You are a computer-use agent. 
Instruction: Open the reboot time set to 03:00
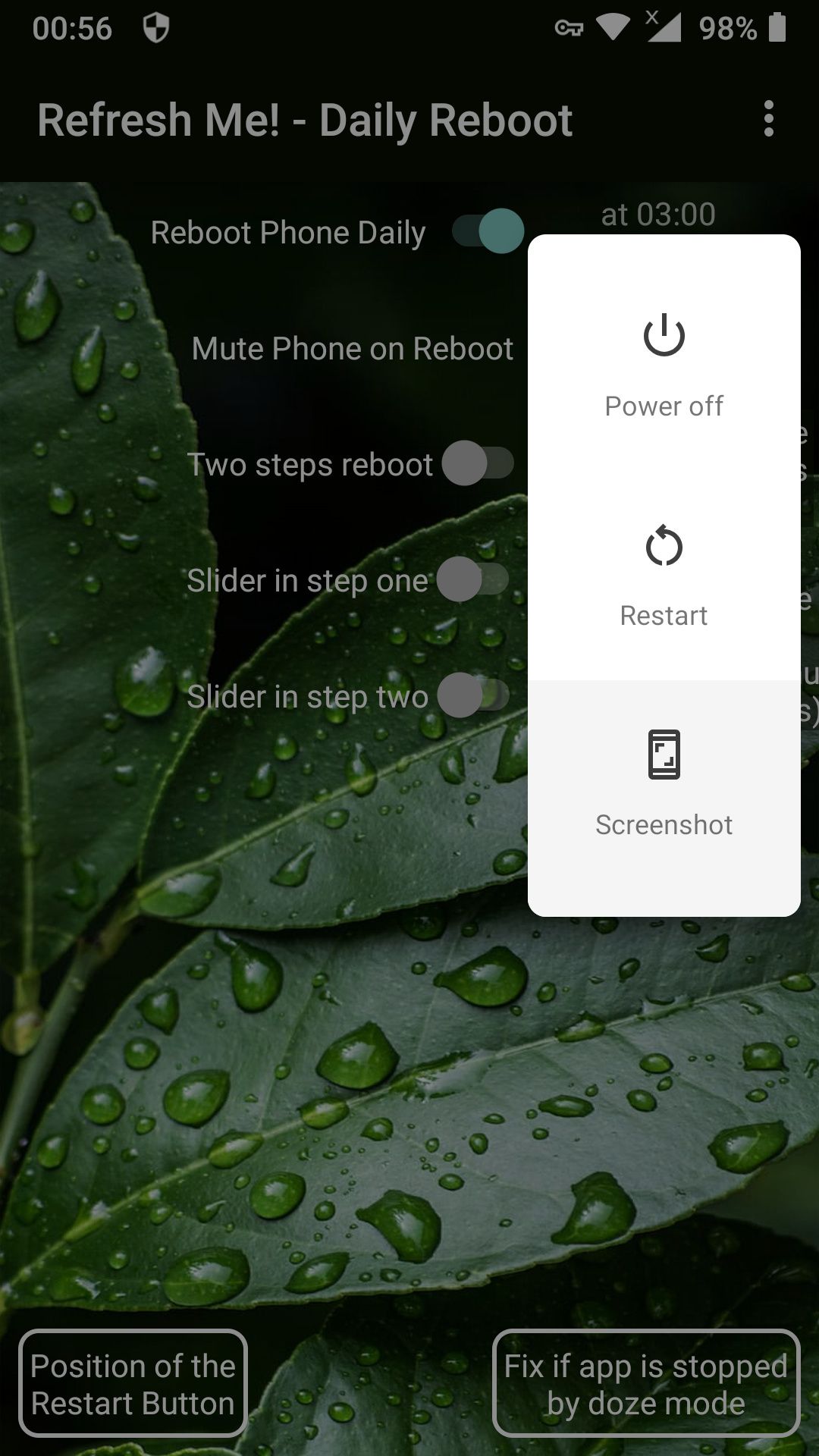pyautogui.click(x=657, y=215)
